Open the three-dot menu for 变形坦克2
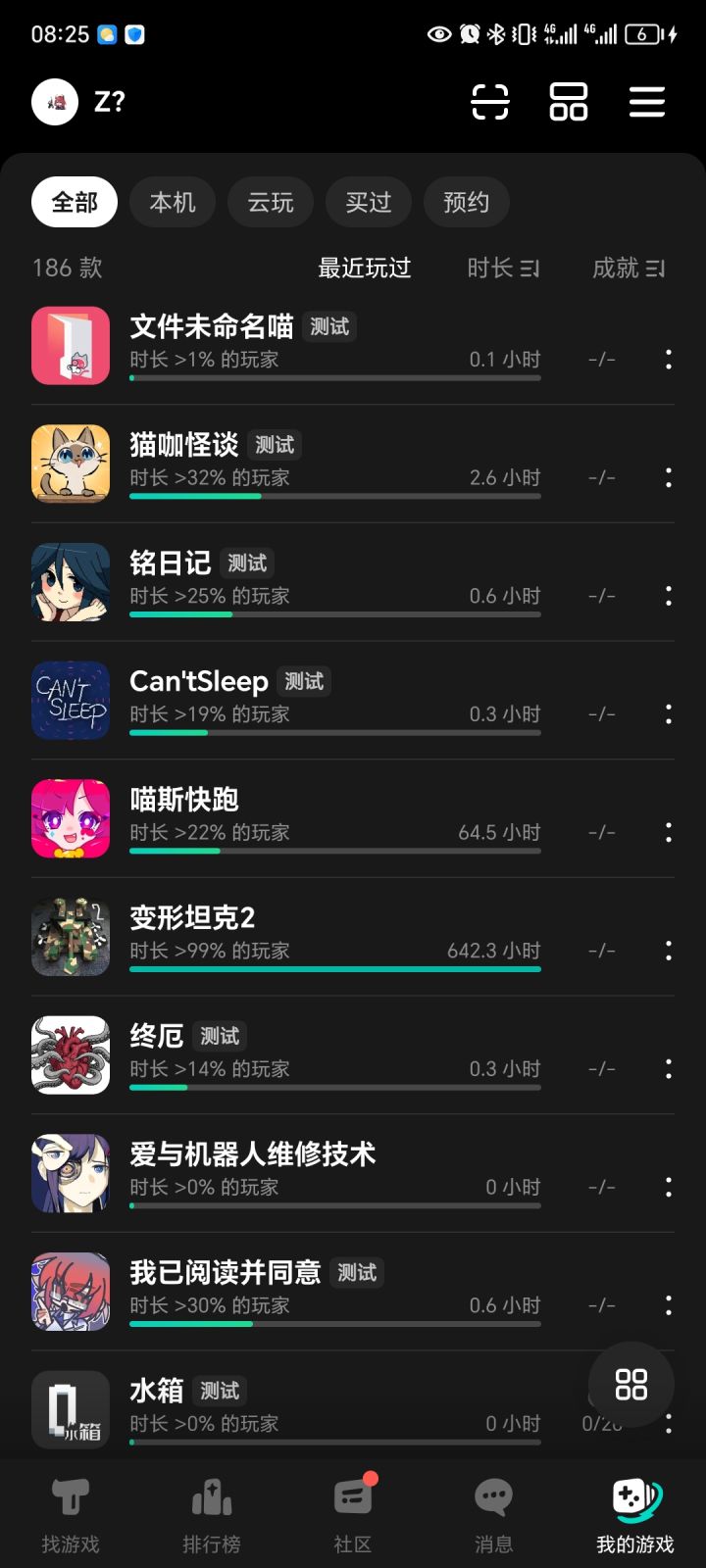 pos(668,950)
